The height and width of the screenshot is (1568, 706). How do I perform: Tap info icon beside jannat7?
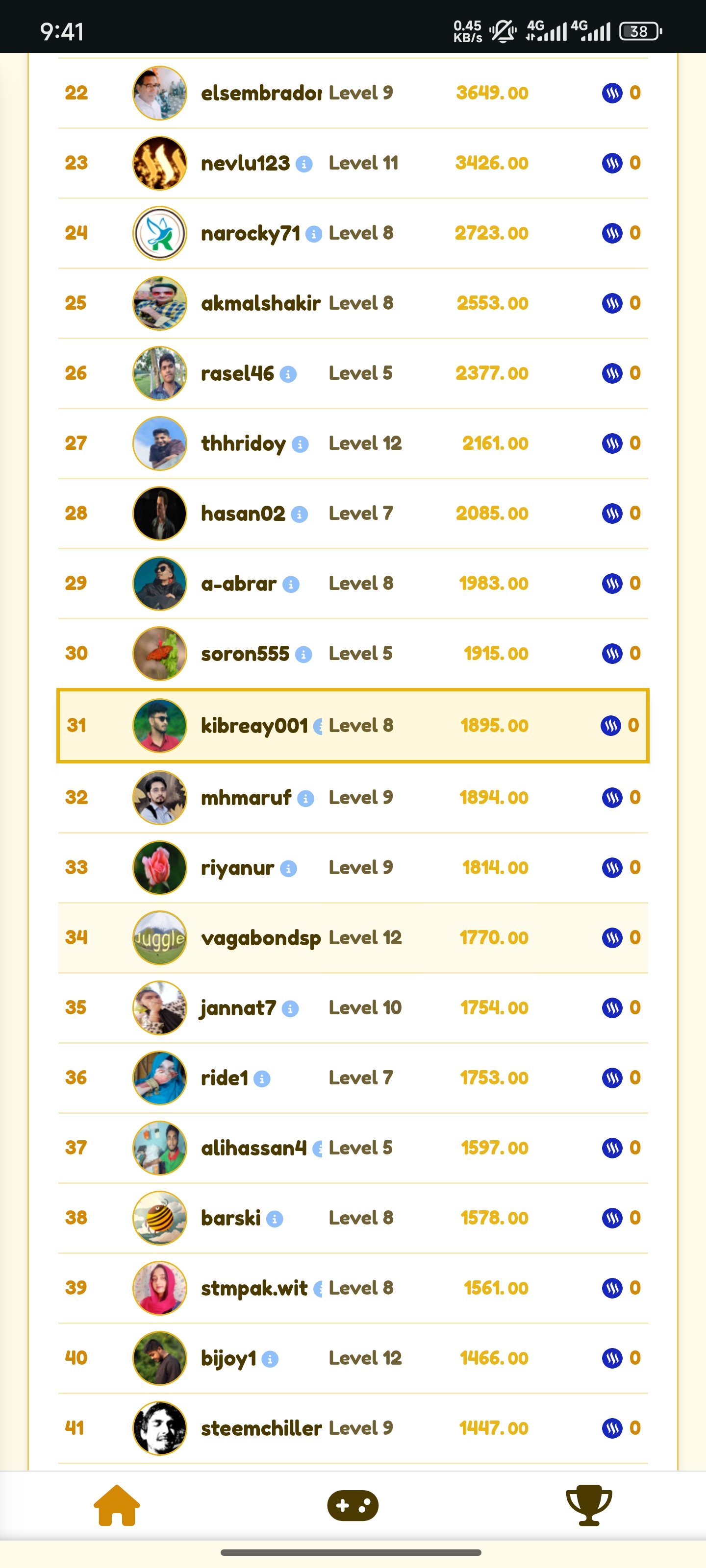tap(291, 1008)
